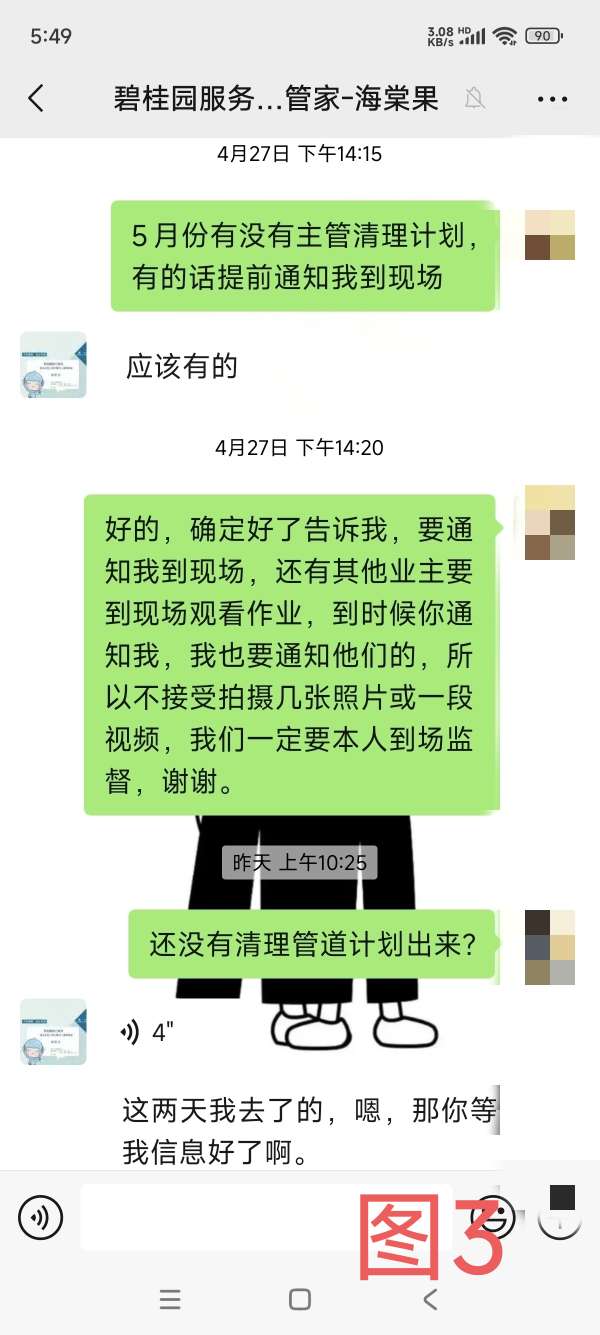Tap system home button
Image resolution: width=600 pixels, height=1335 pixels.
299,1299
